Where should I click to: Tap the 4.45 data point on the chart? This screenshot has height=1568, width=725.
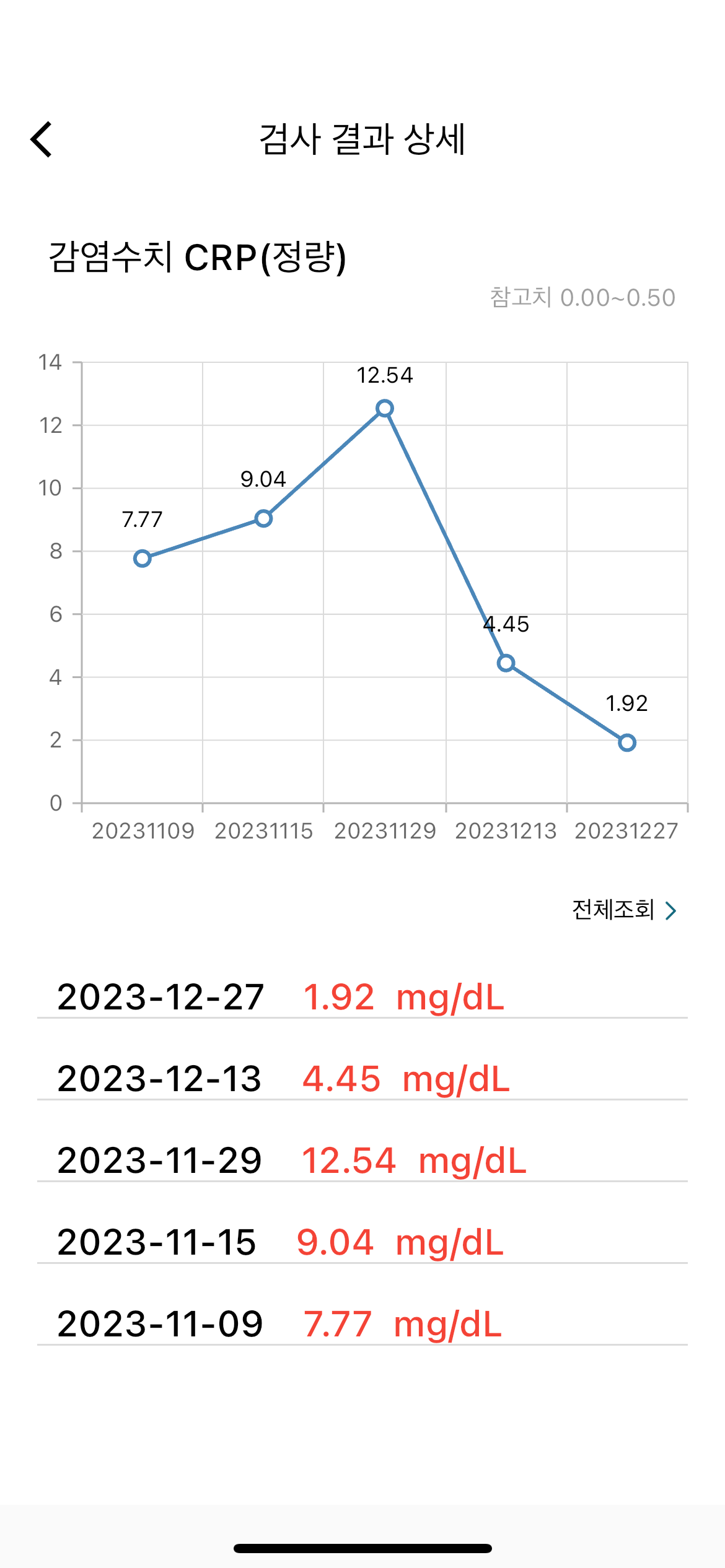(x=506, y=663)
